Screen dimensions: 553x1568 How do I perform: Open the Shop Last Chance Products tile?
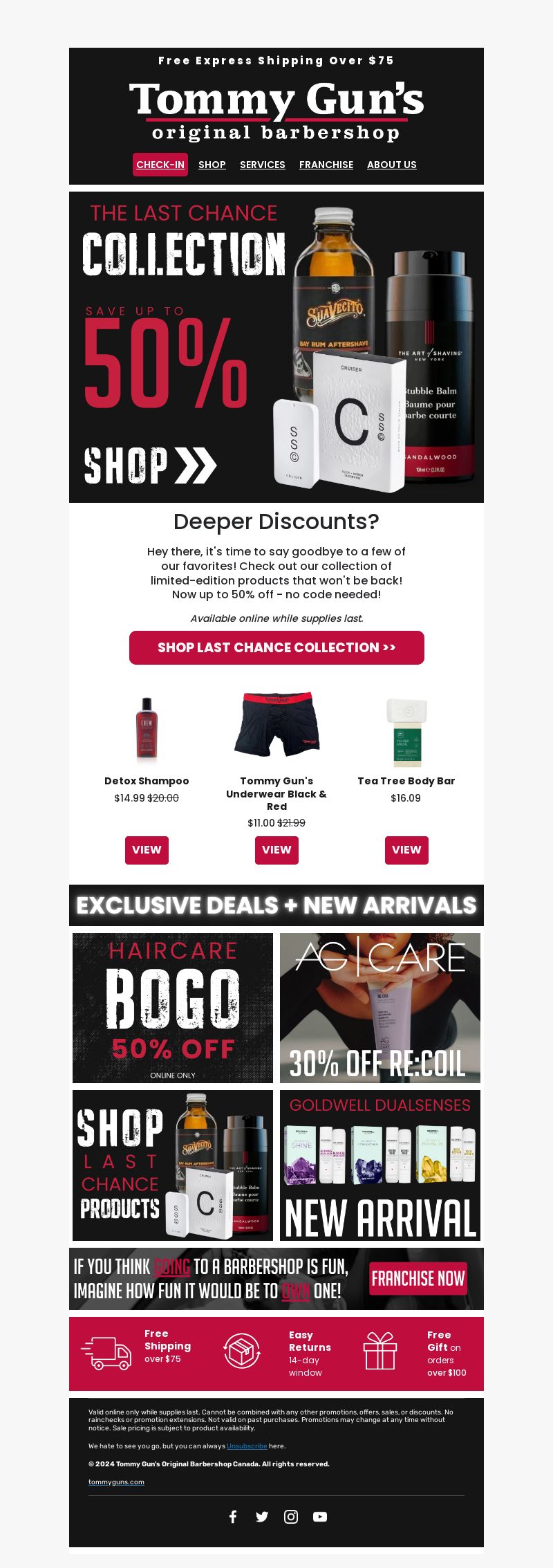(x=173, y=1165)
